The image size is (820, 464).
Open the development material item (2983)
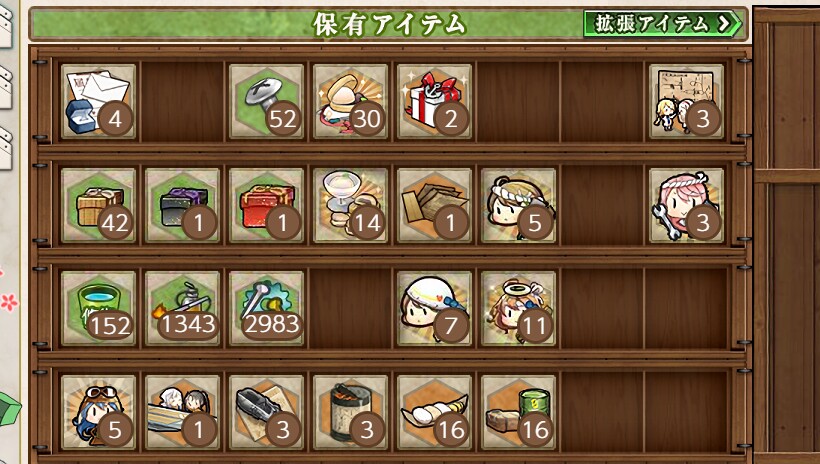(x=266, y=307)
